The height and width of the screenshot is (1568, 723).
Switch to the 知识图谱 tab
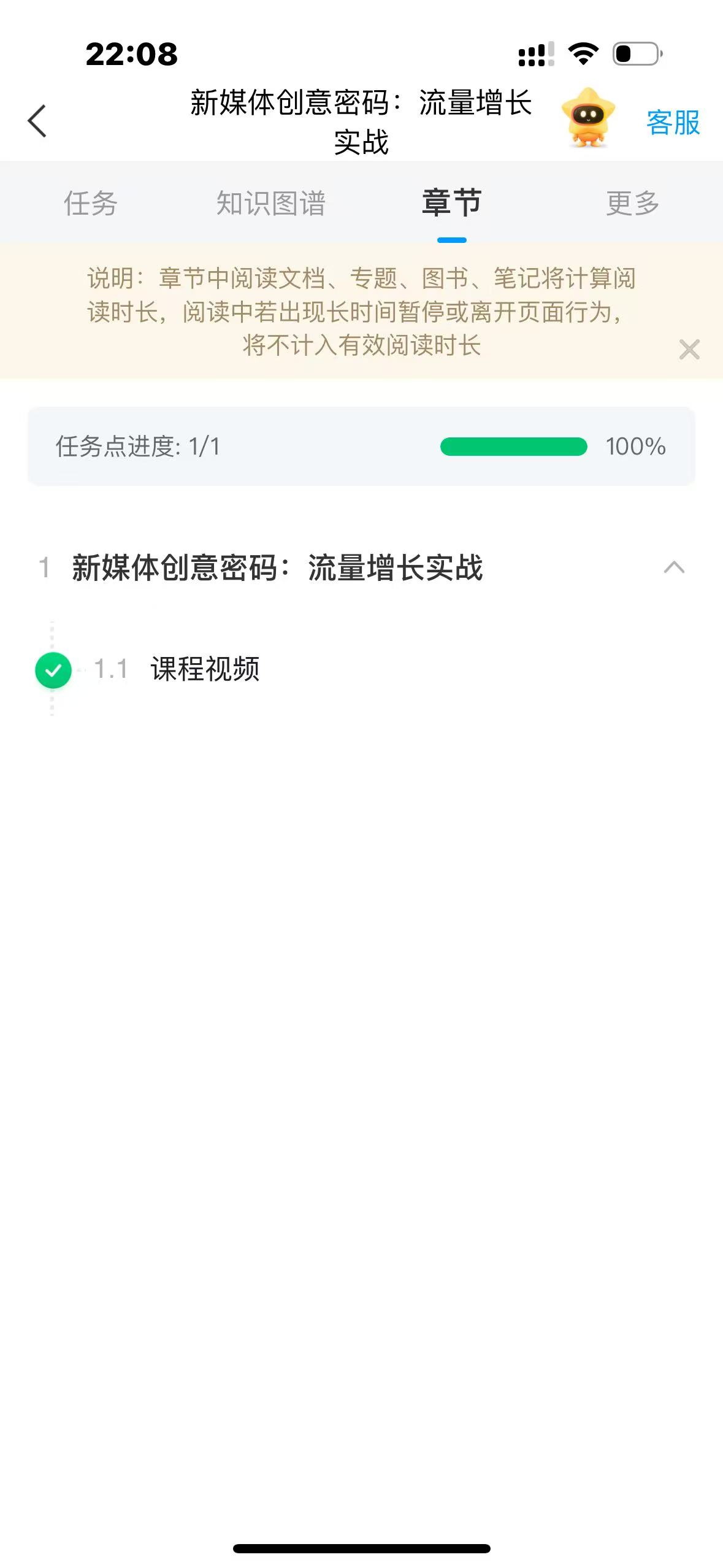[x=270, y=204]
